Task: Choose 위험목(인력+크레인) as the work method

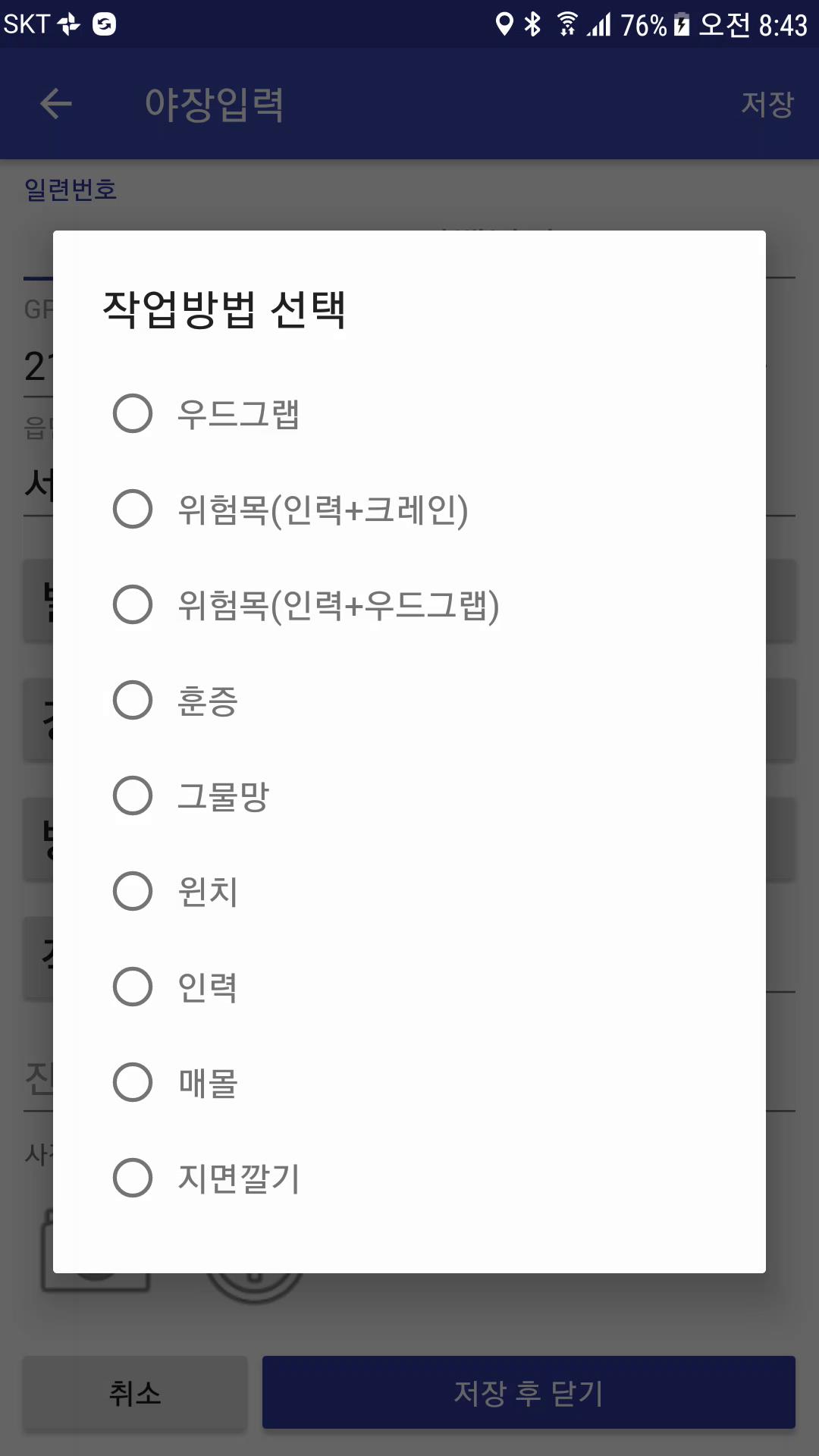Action: pos(409,509)
